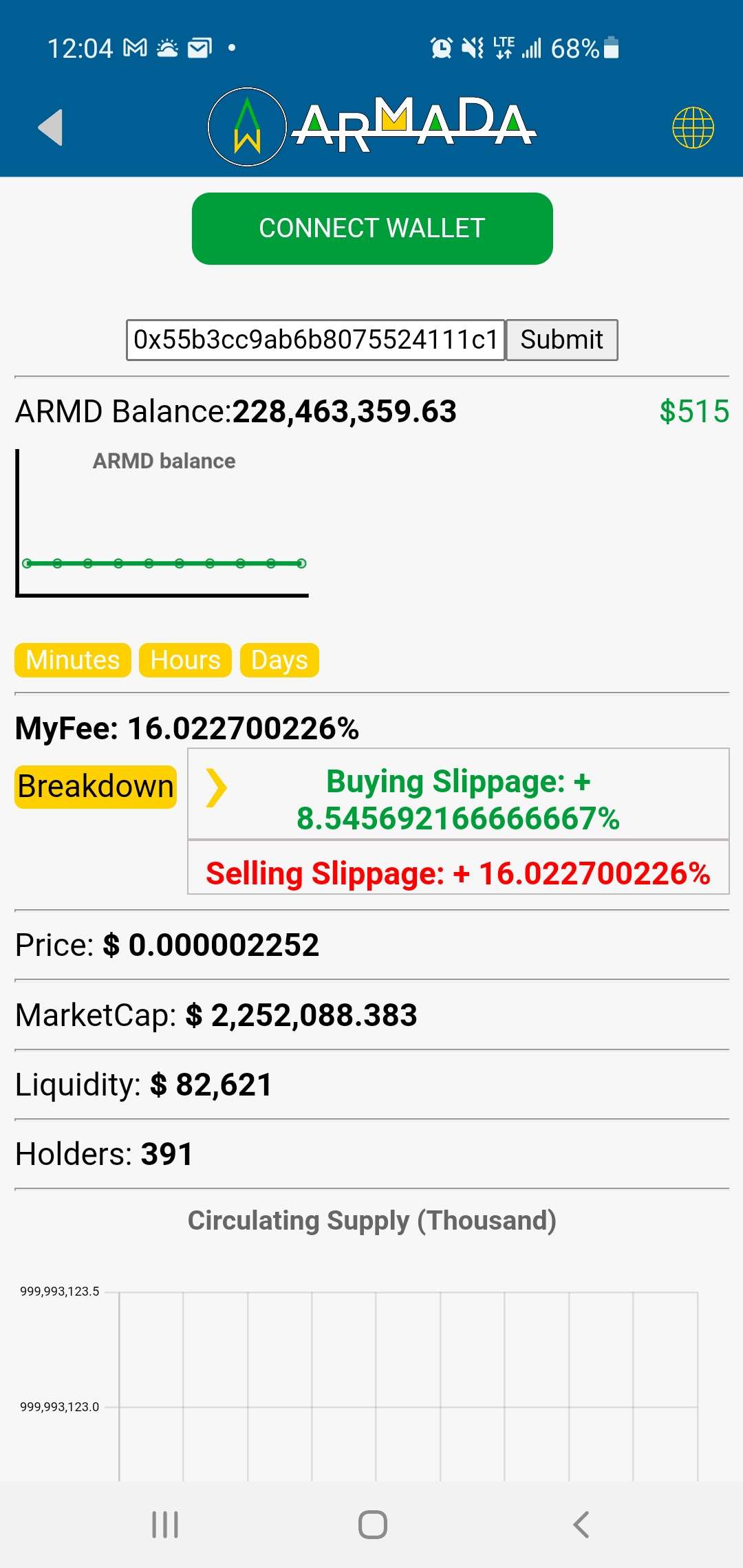Submit the wallet address
The height and width of the screenshot is (1568, 743).
click(562, 340)
